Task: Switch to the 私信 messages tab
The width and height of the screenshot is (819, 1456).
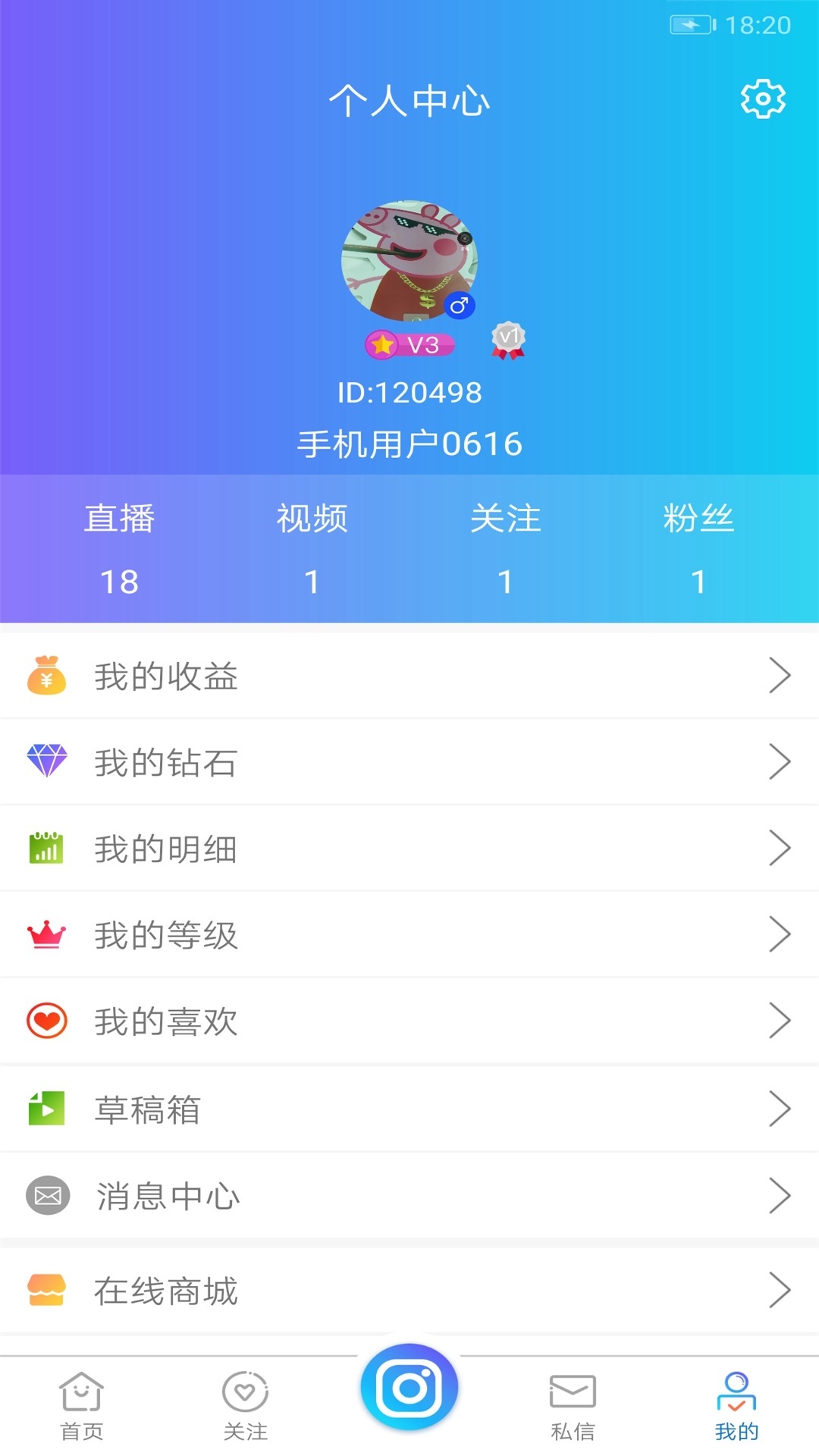Action: [573, 1405]
